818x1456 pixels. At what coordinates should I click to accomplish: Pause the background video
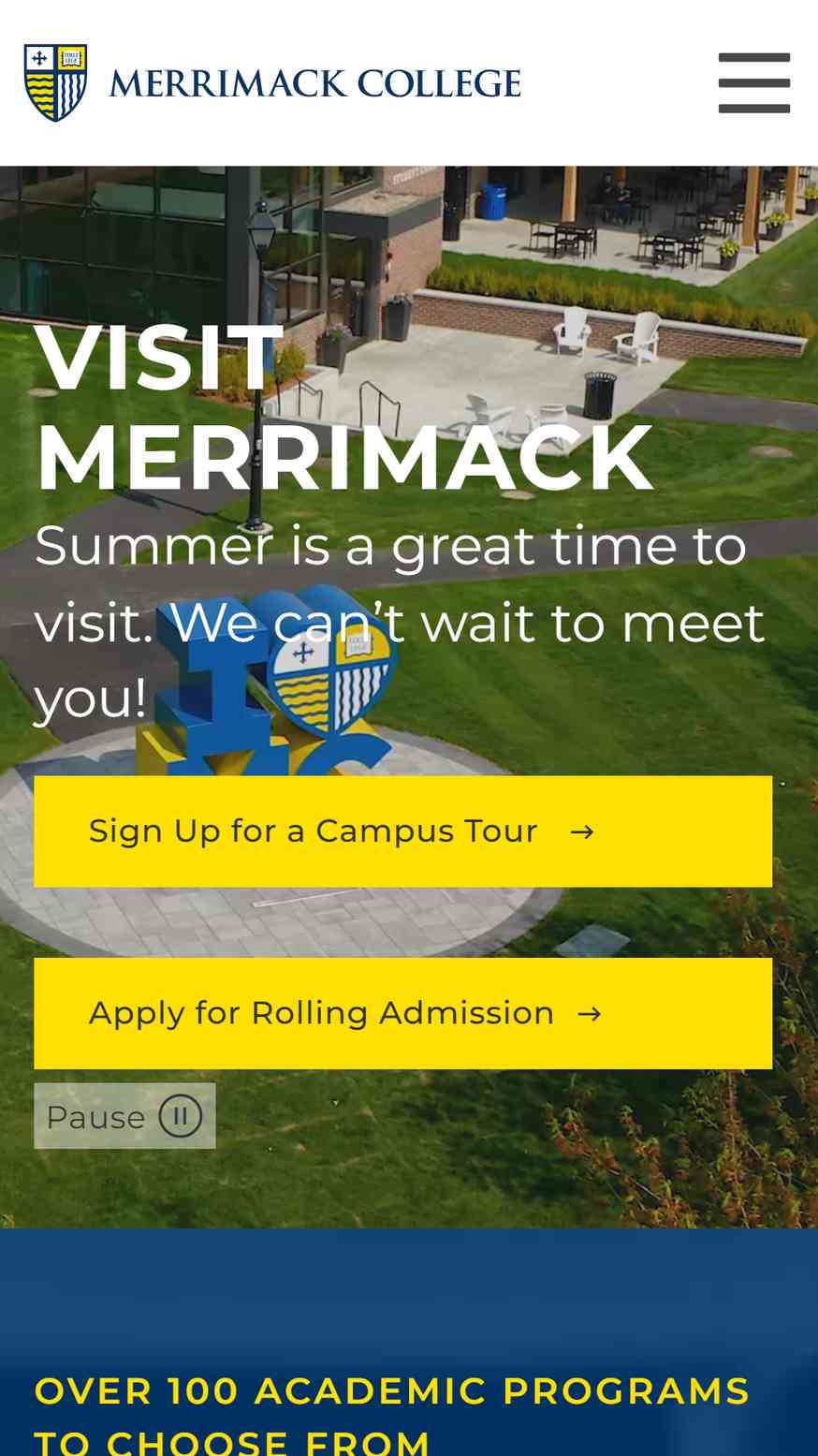tap(124, 1116)
